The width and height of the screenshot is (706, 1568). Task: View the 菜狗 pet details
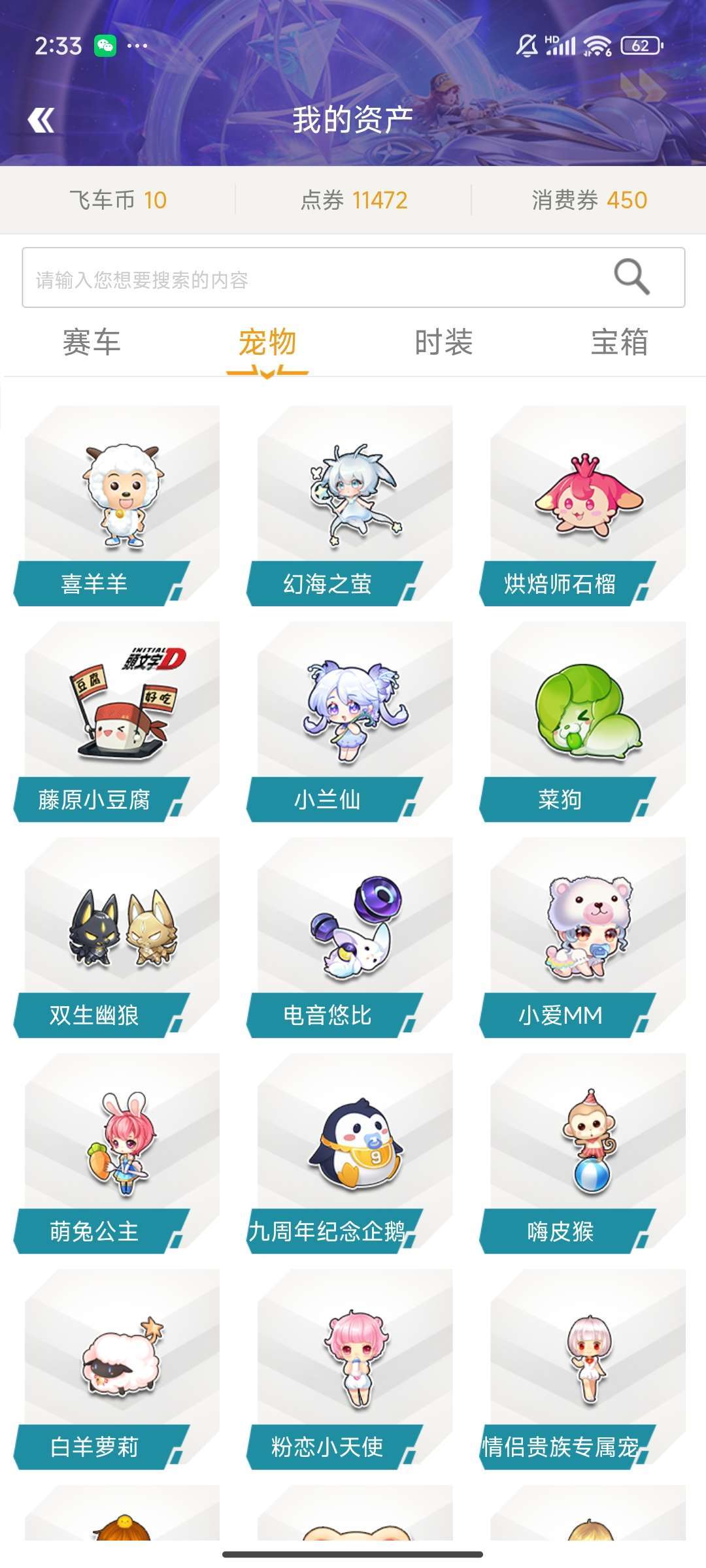(583, 721)
